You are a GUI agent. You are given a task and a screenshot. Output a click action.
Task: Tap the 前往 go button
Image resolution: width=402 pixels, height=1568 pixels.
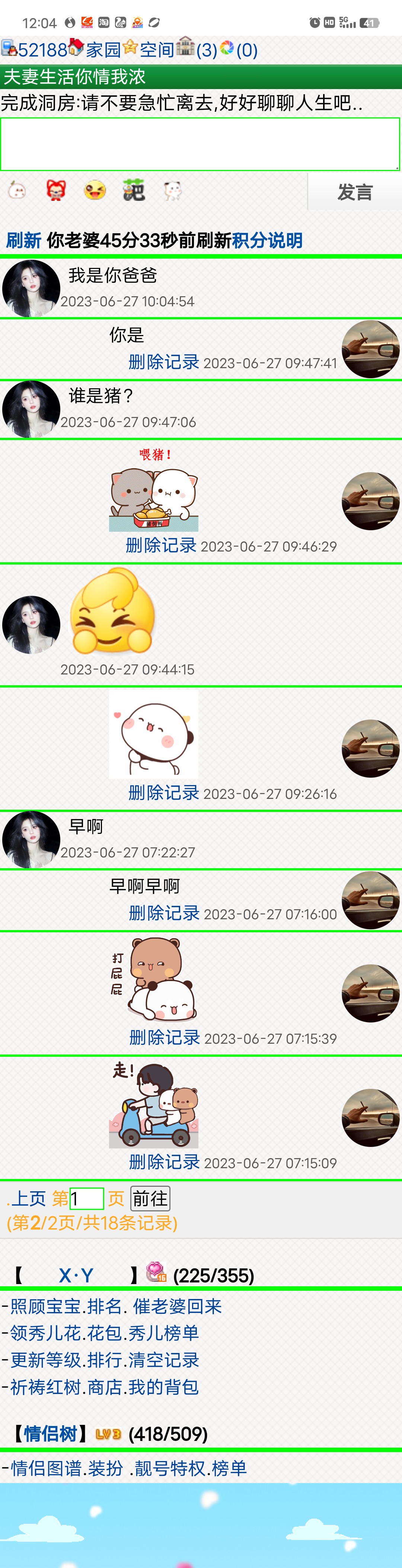[150, 1198]
